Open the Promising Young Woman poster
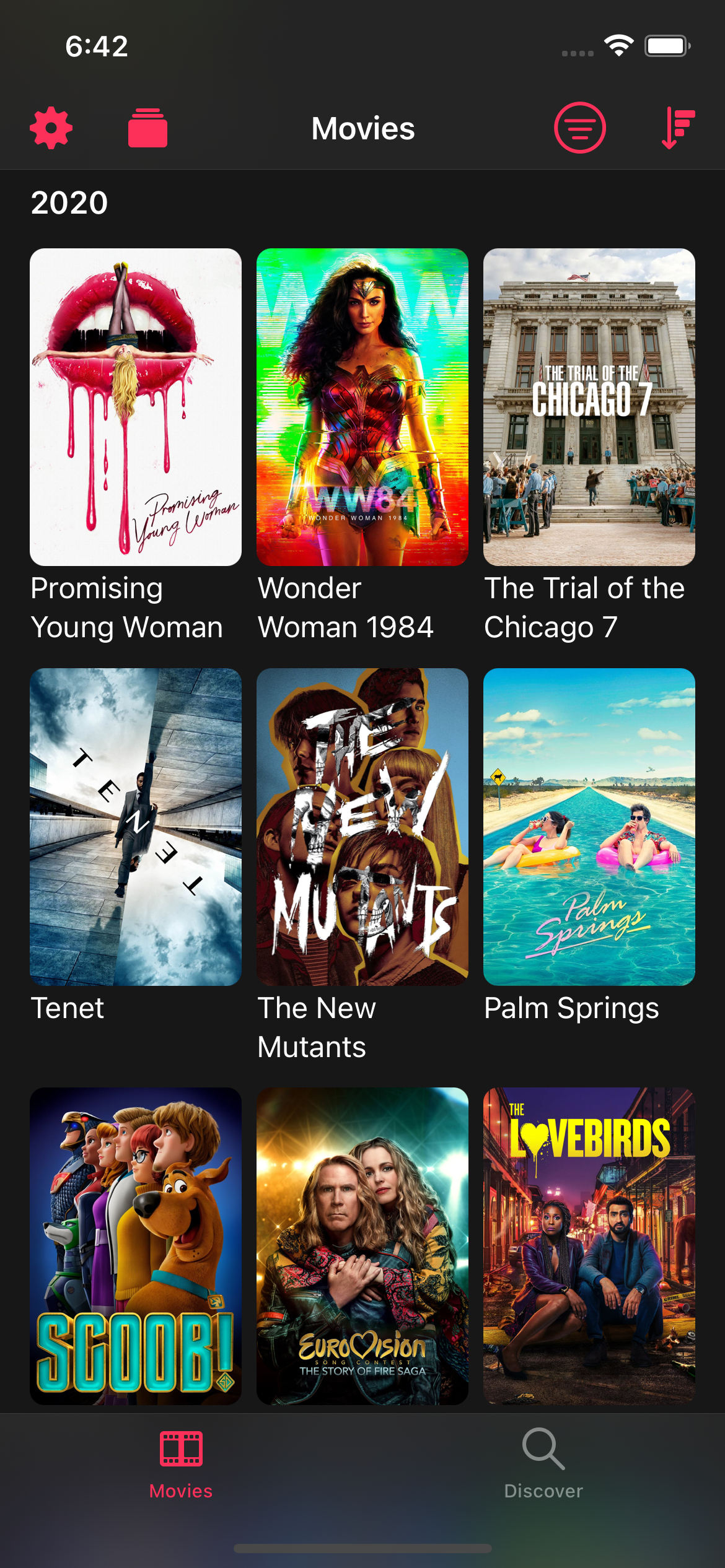This screenshot has height=1568, width=725. click(x=136, y=406)
